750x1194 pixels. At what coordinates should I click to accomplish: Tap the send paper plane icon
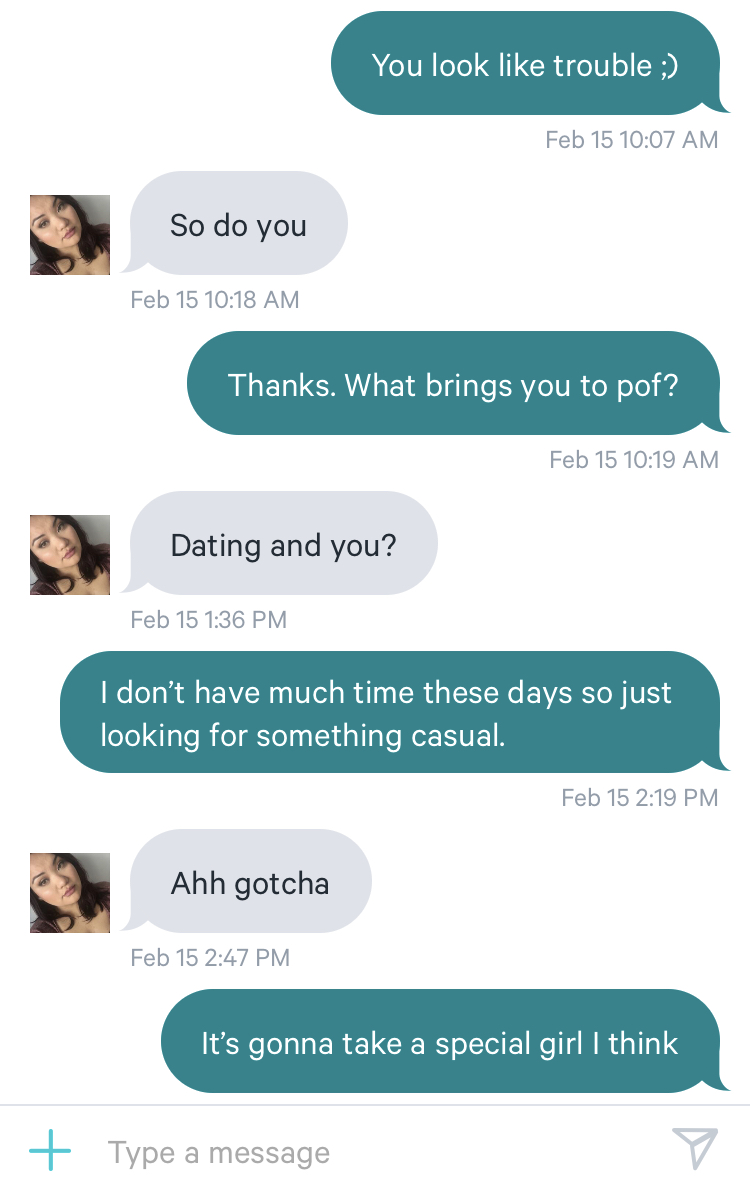695,1148
